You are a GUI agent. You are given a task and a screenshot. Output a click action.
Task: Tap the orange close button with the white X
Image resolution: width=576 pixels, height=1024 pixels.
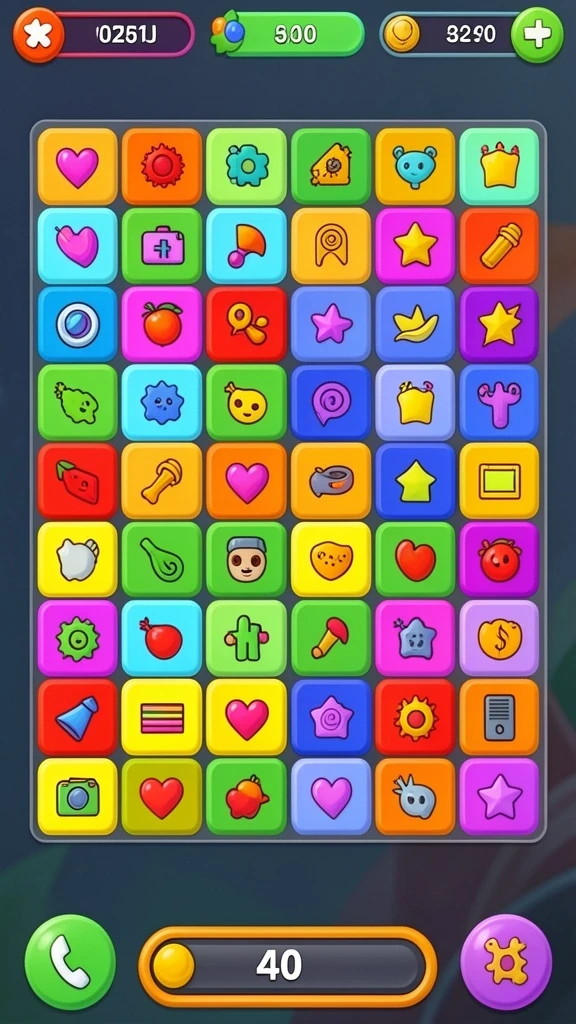39,35
